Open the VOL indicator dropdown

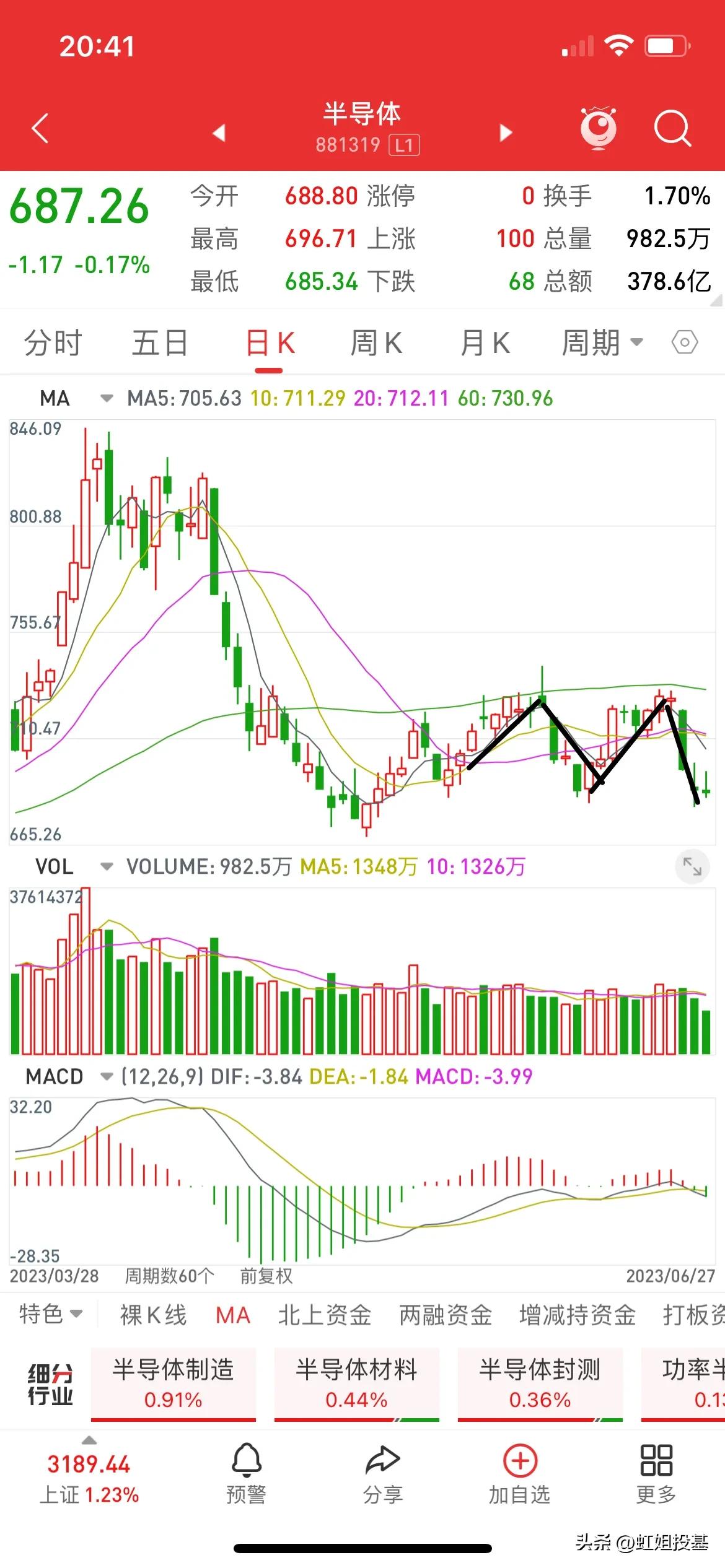coord(107,866)
